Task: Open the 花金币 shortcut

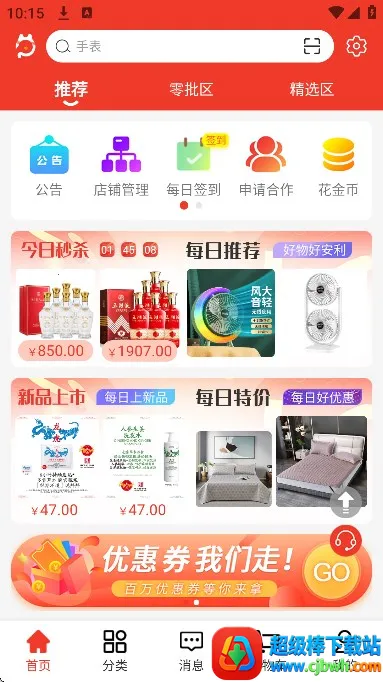Action: pos(338,166)
